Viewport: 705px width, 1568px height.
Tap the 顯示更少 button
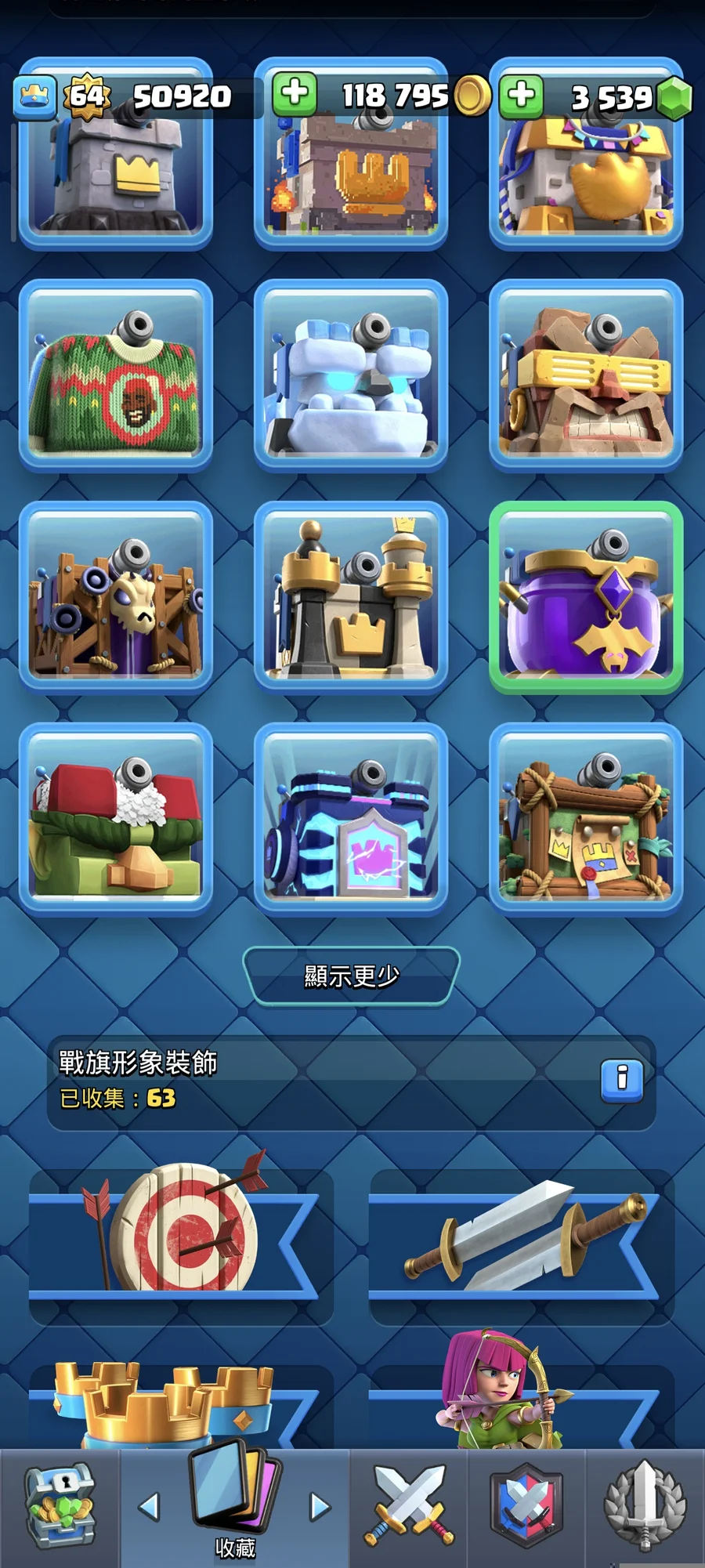click(351, 976)
